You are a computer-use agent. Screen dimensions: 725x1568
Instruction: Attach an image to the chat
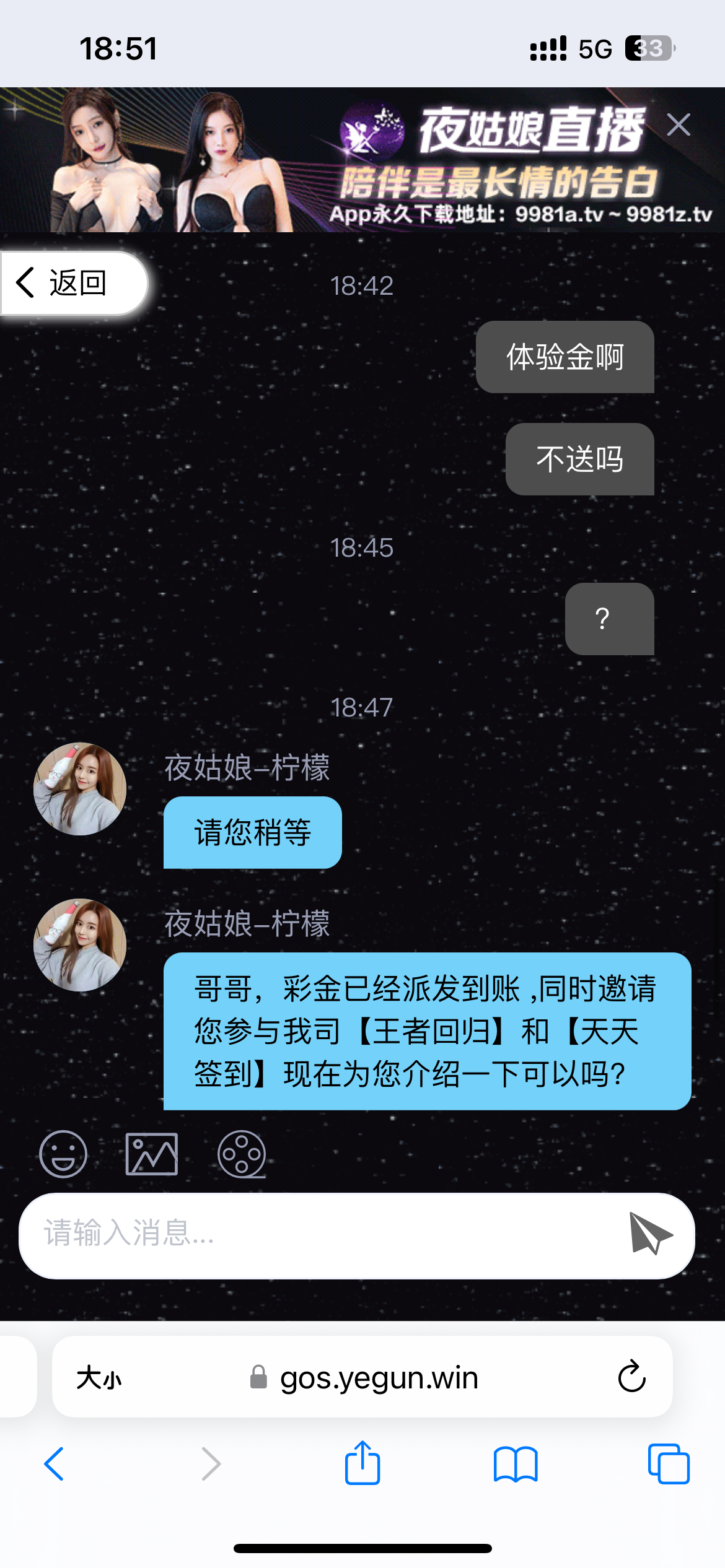coord(152,1154)
